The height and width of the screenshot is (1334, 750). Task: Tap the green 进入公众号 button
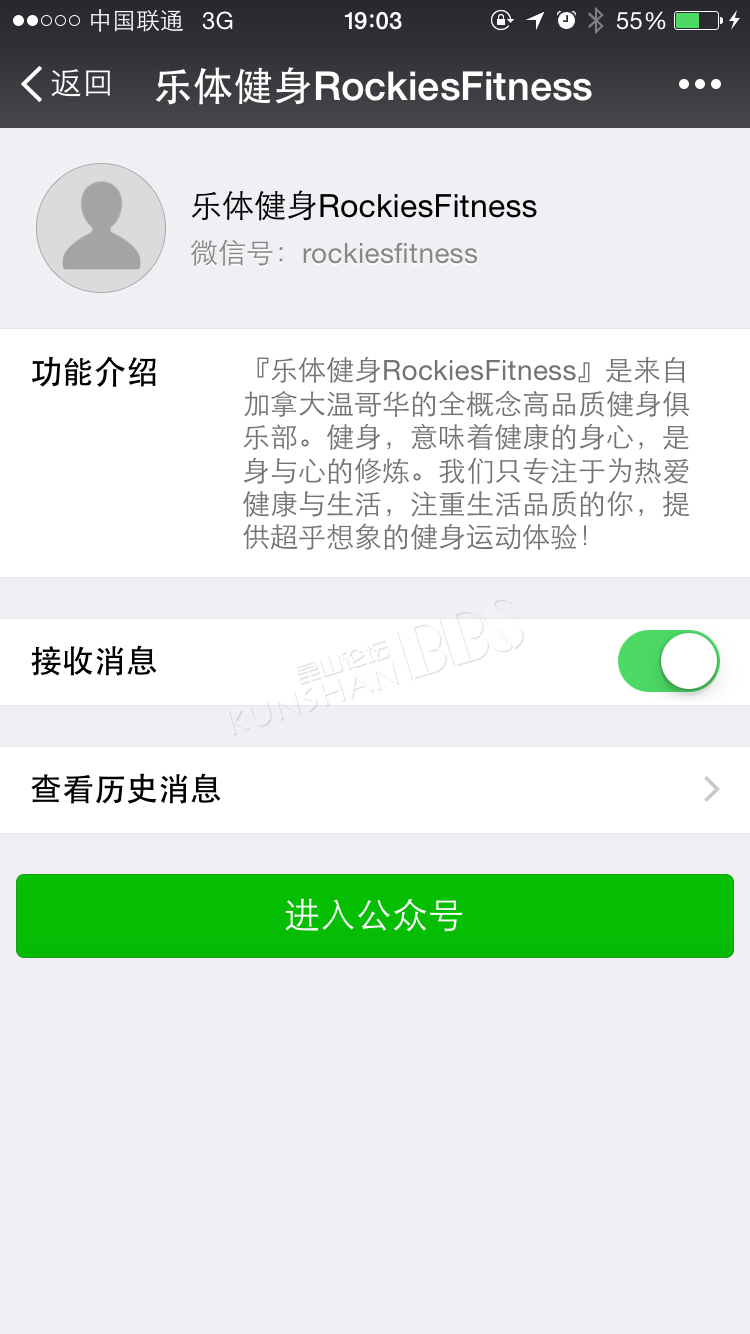[375, 916]
